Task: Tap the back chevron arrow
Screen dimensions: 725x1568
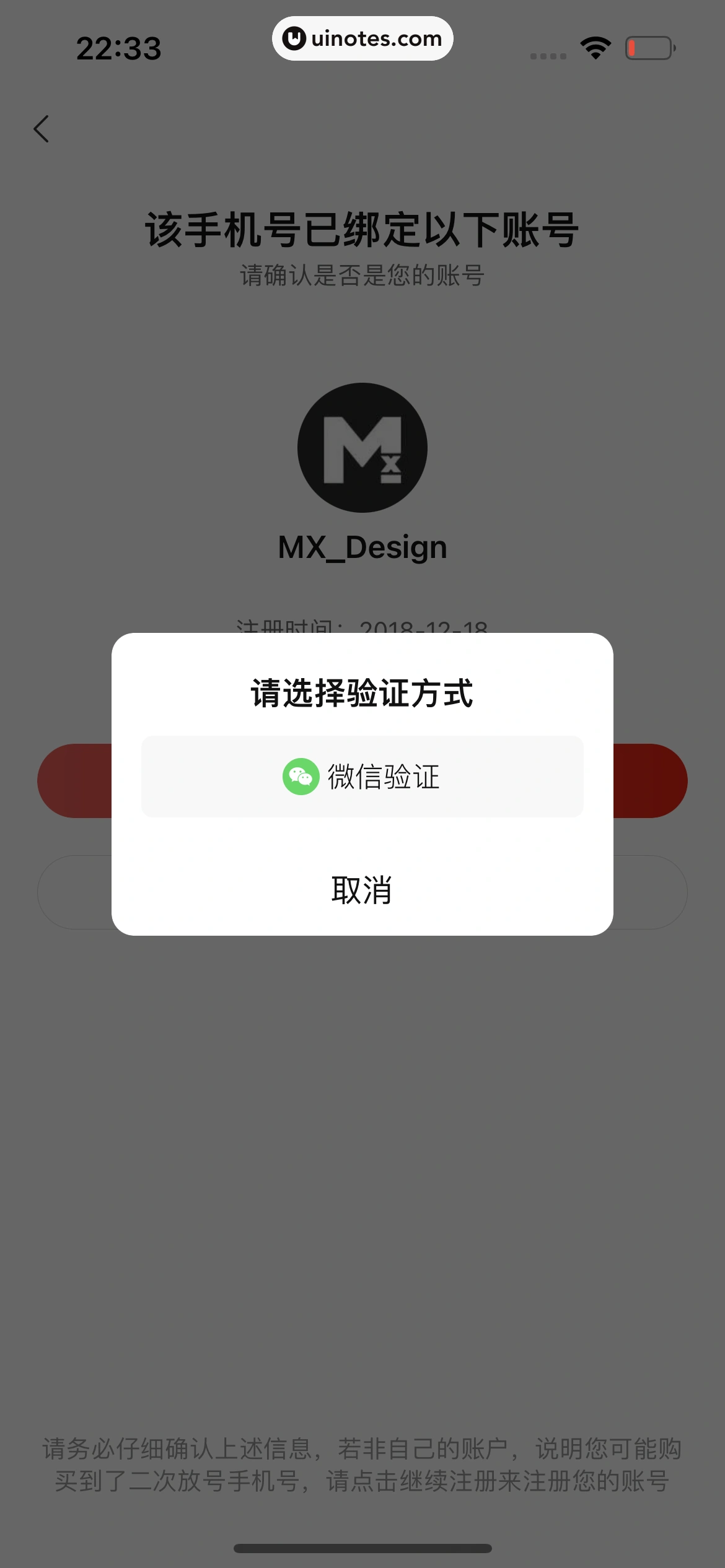Action: tap(41, 129)
